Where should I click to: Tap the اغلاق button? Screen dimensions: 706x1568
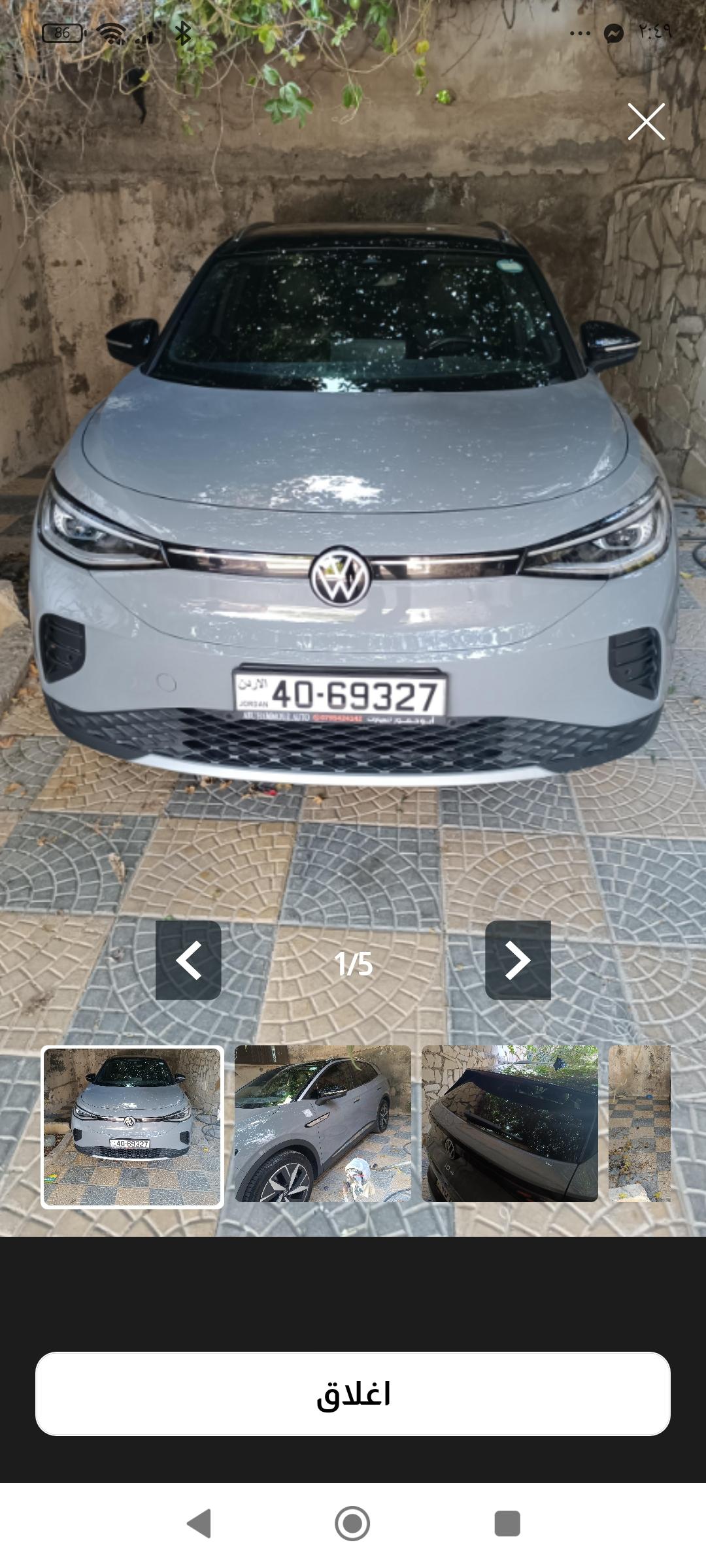click(353, 1394)
